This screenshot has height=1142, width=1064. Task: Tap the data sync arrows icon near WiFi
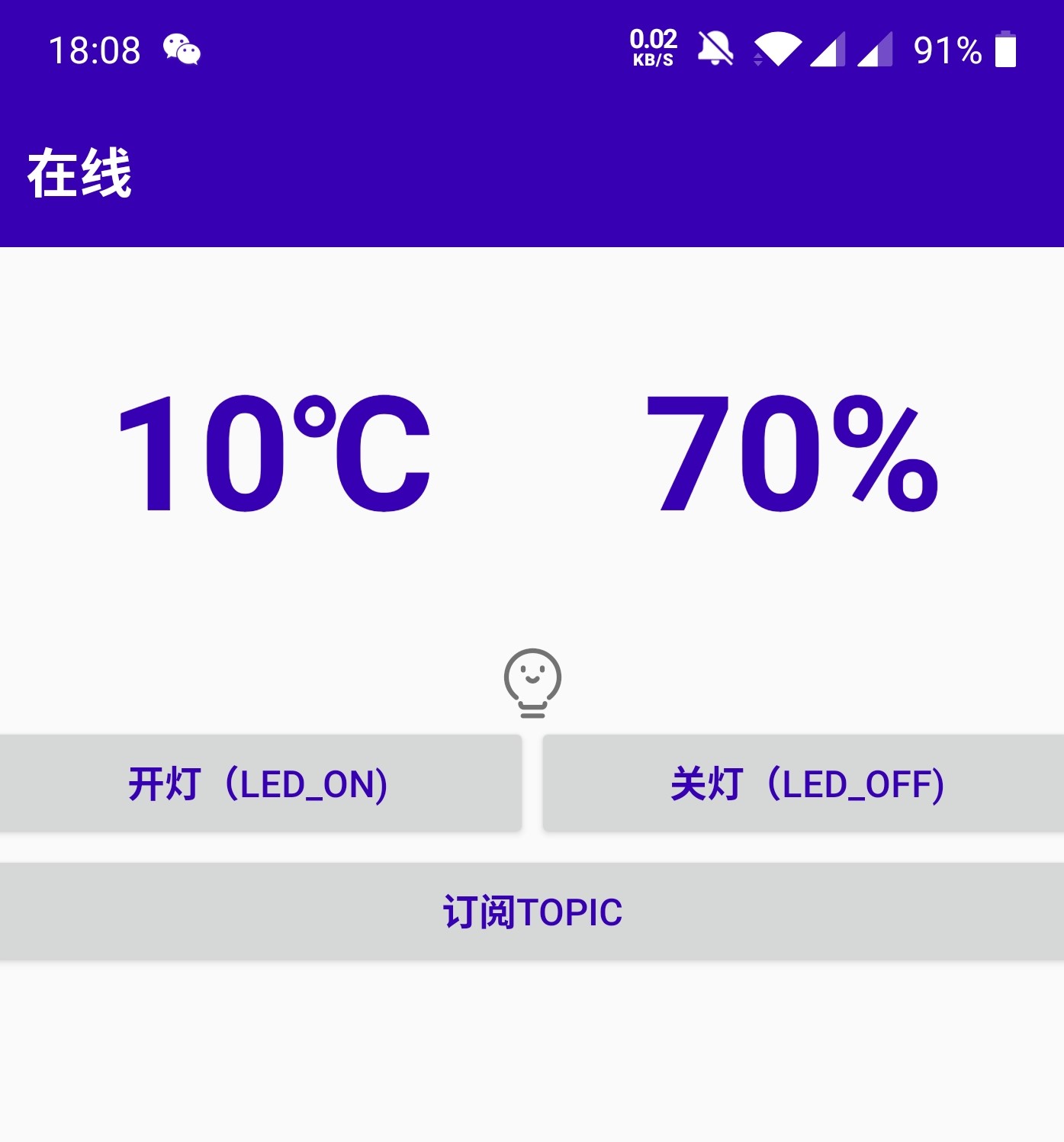(757, 60)
